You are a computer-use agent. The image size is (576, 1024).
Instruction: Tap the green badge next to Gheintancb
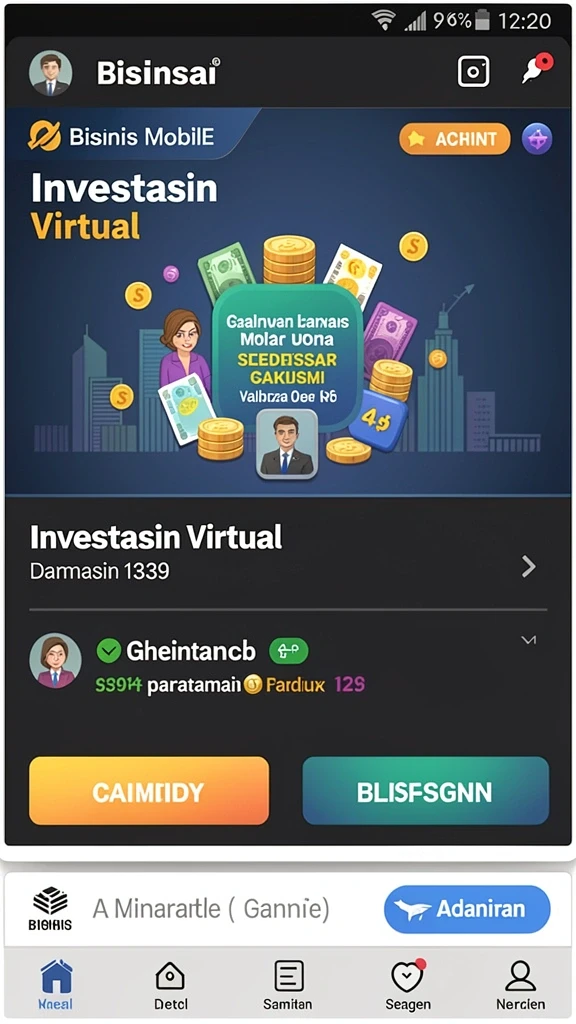(289, 650)
